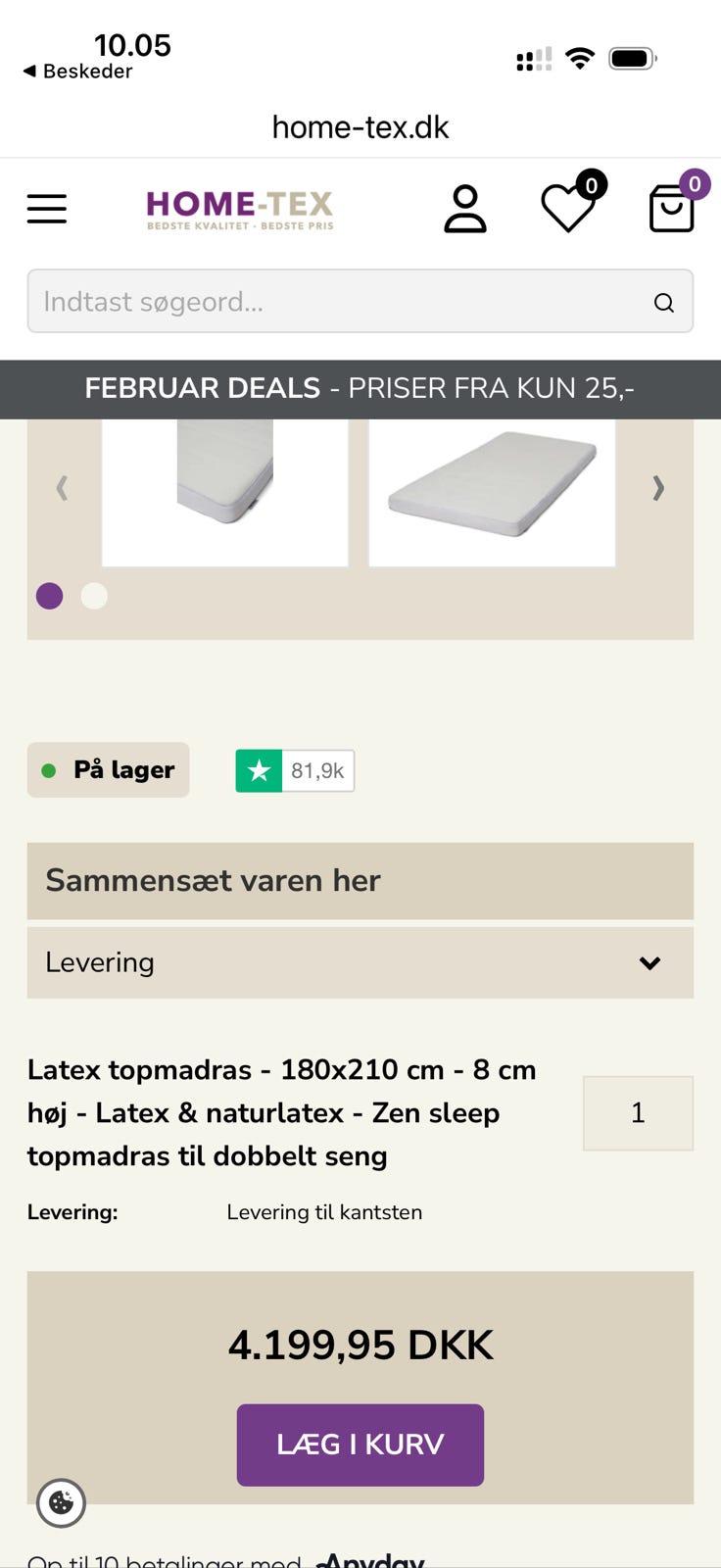Image resolution: width=721 pixels, height=1568 pixels.
Task: Open the Sammensæt varen her section
Action: (360, 880)
